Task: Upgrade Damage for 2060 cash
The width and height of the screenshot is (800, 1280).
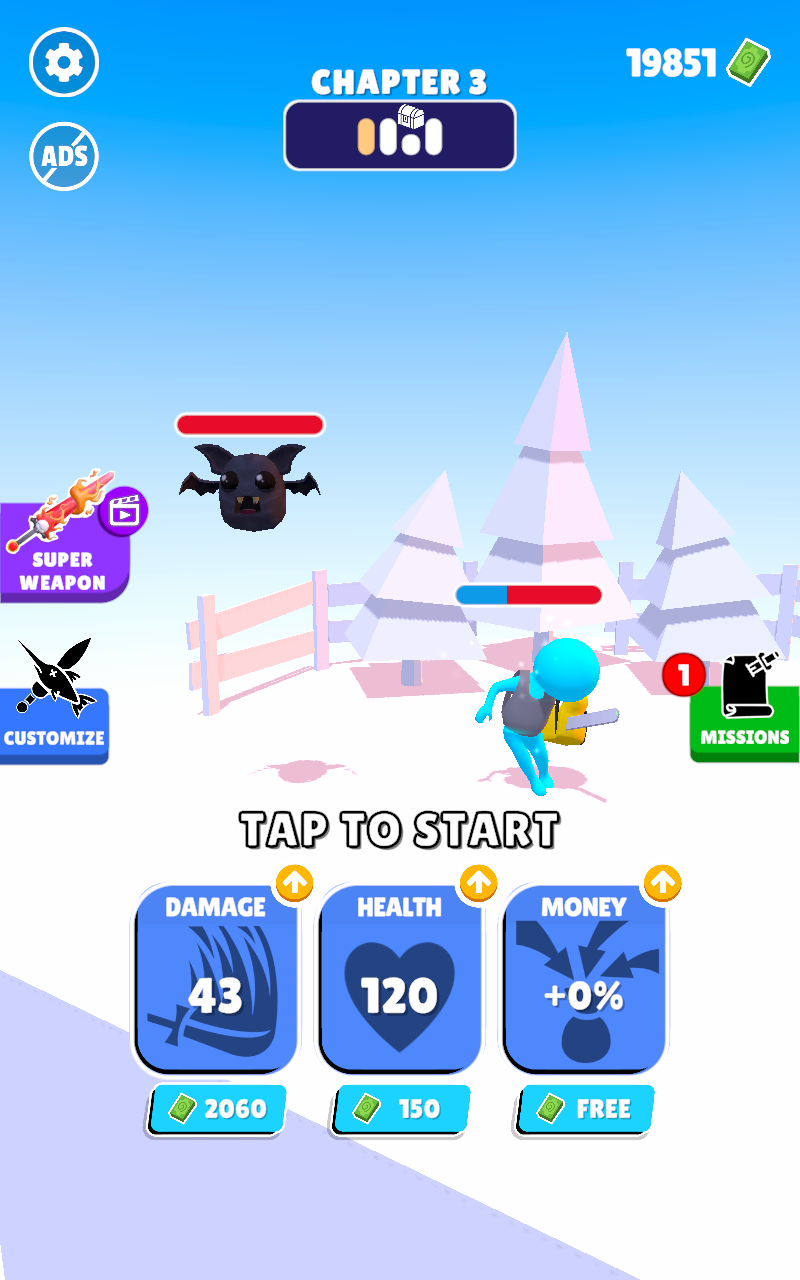Action: pyautogui.click(x=217, y=1108)
